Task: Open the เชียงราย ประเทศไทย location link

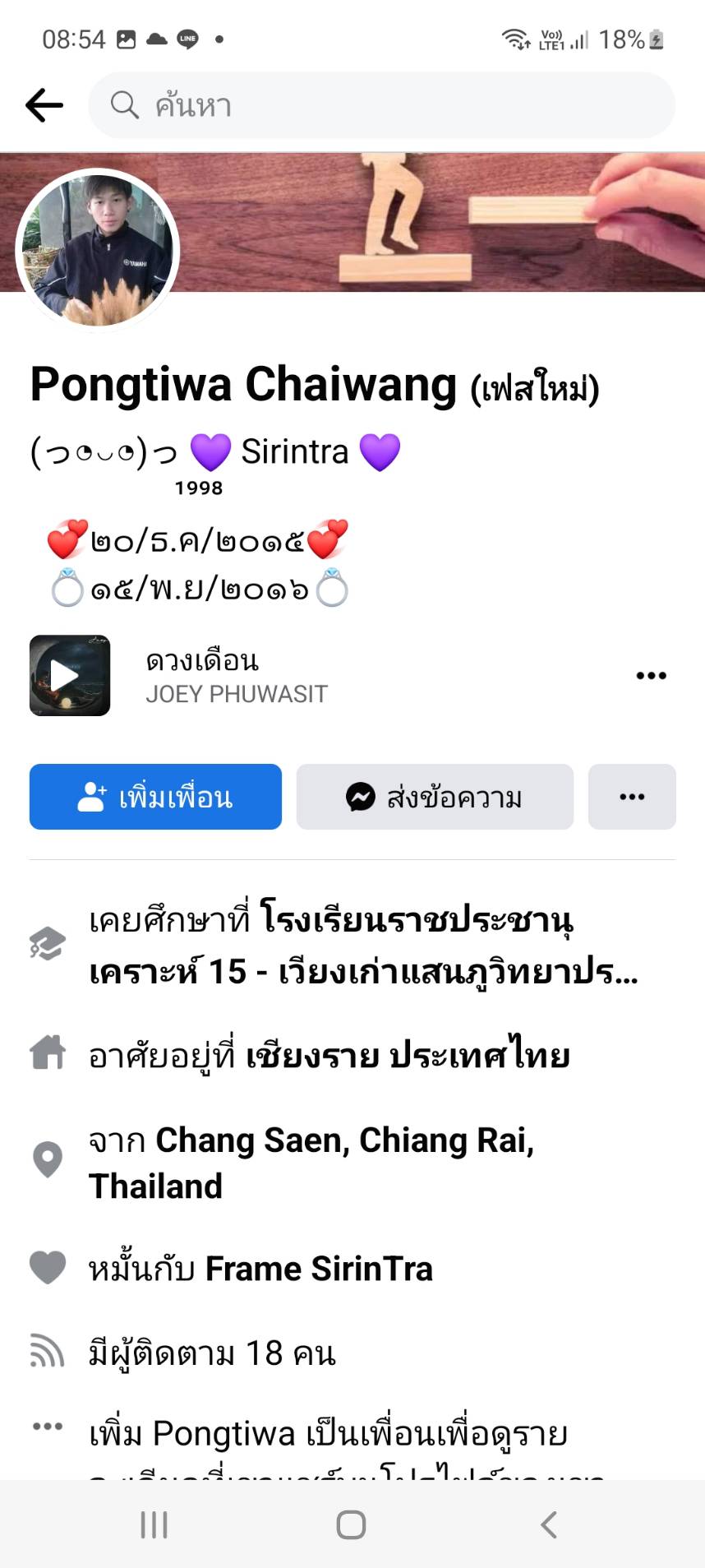Action: [408, 1055]
